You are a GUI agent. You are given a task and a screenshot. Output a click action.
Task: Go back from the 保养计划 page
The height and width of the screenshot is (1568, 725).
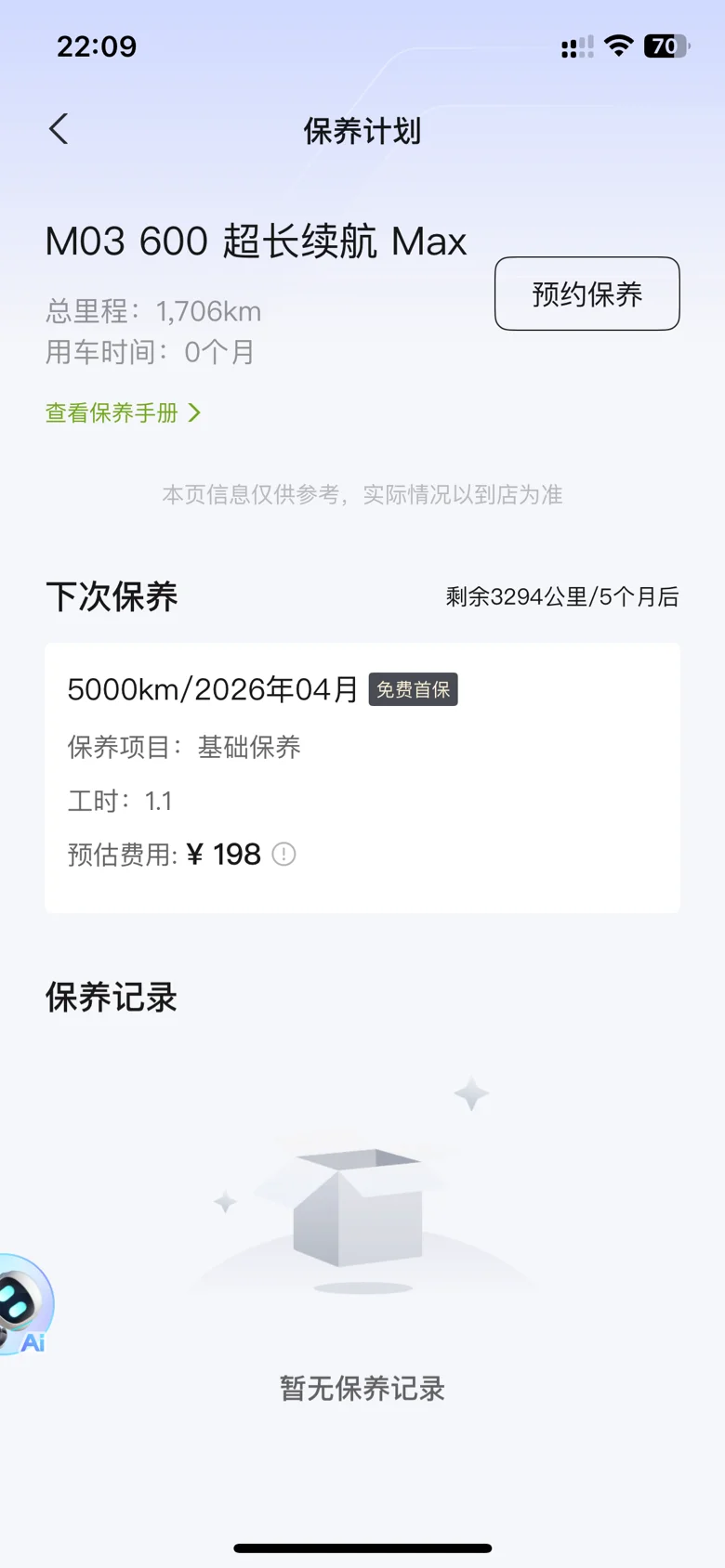tap(59, 130)
